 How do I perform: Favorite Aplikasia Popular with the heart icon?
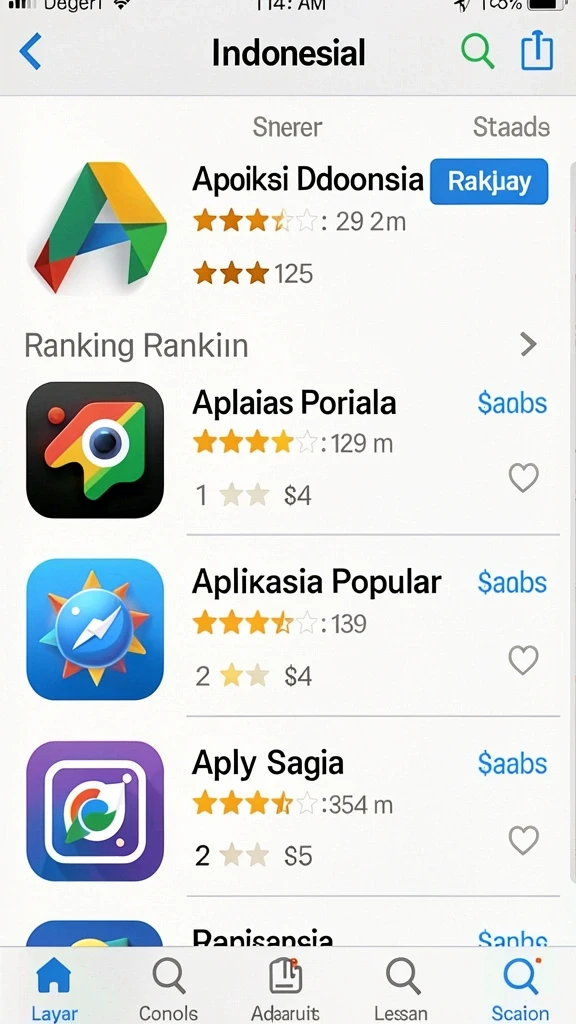pyautogui.click(x=524, y=660)
